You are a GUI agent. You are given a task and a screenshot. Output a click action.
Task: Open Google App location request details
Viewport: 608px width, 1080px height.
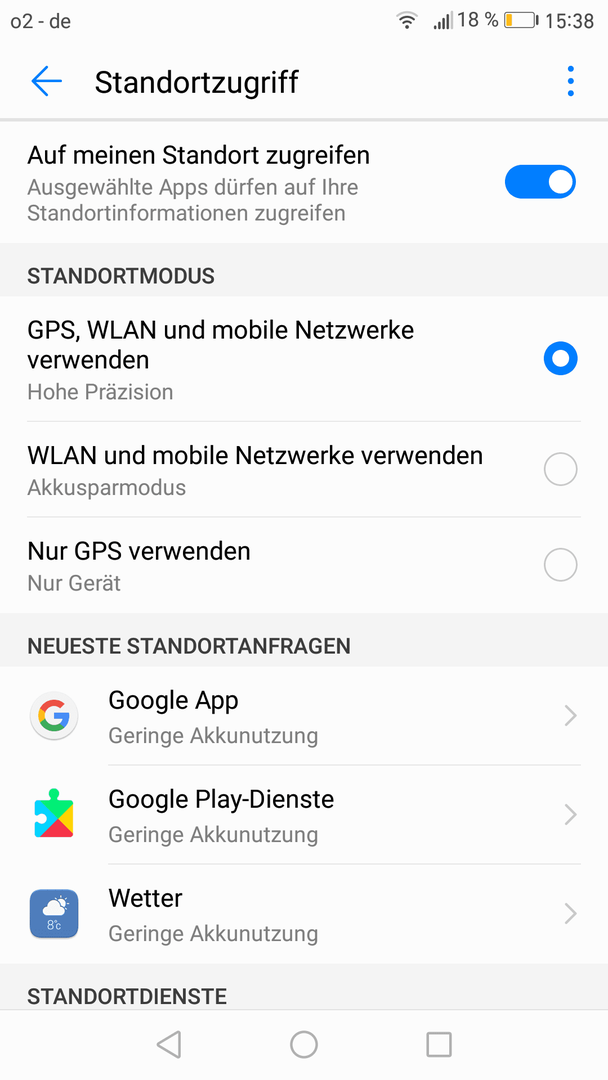click(x=304, y=716)
